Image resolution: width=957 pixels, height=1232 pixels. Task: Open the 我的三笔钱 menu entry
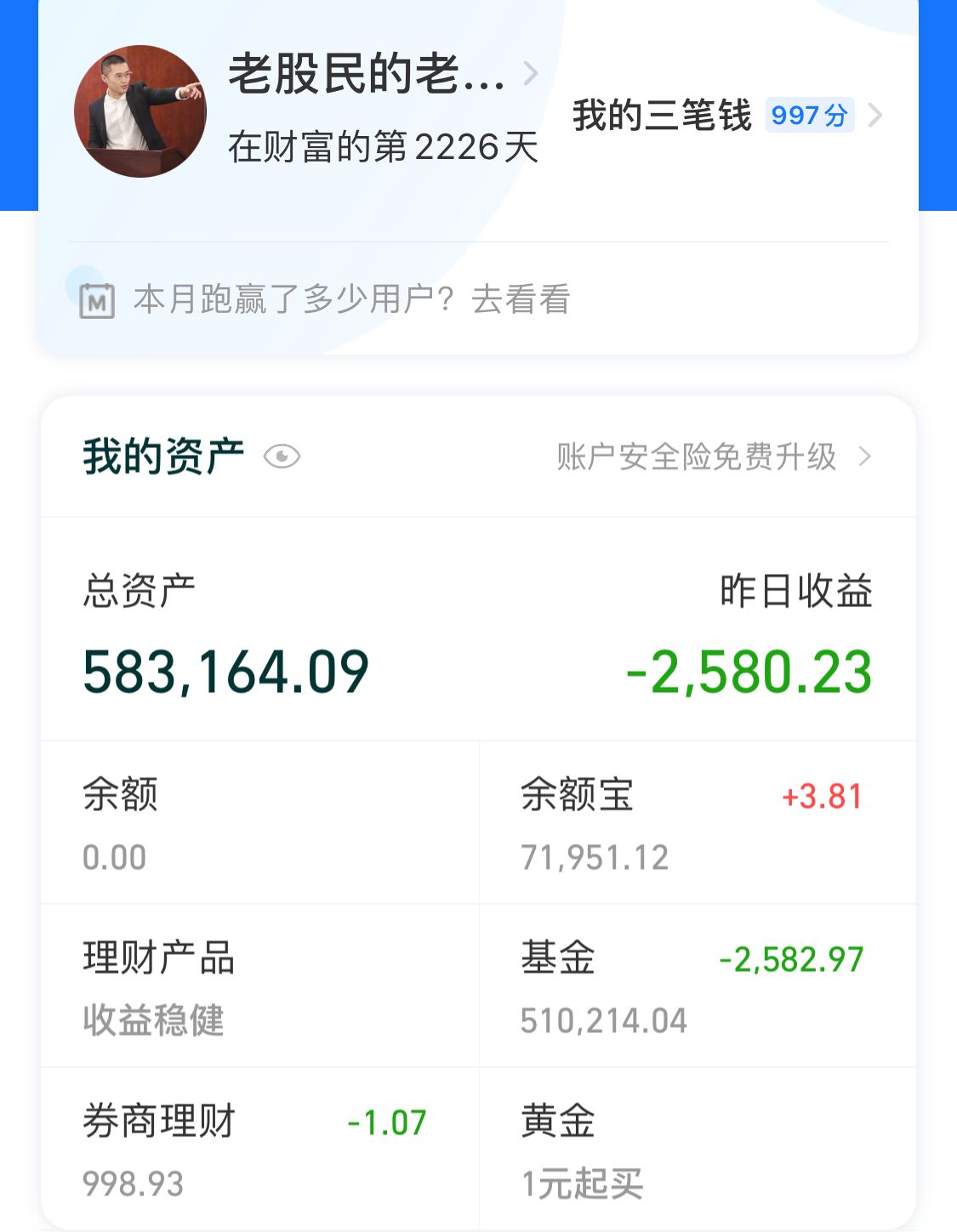[x=662, y=116]
